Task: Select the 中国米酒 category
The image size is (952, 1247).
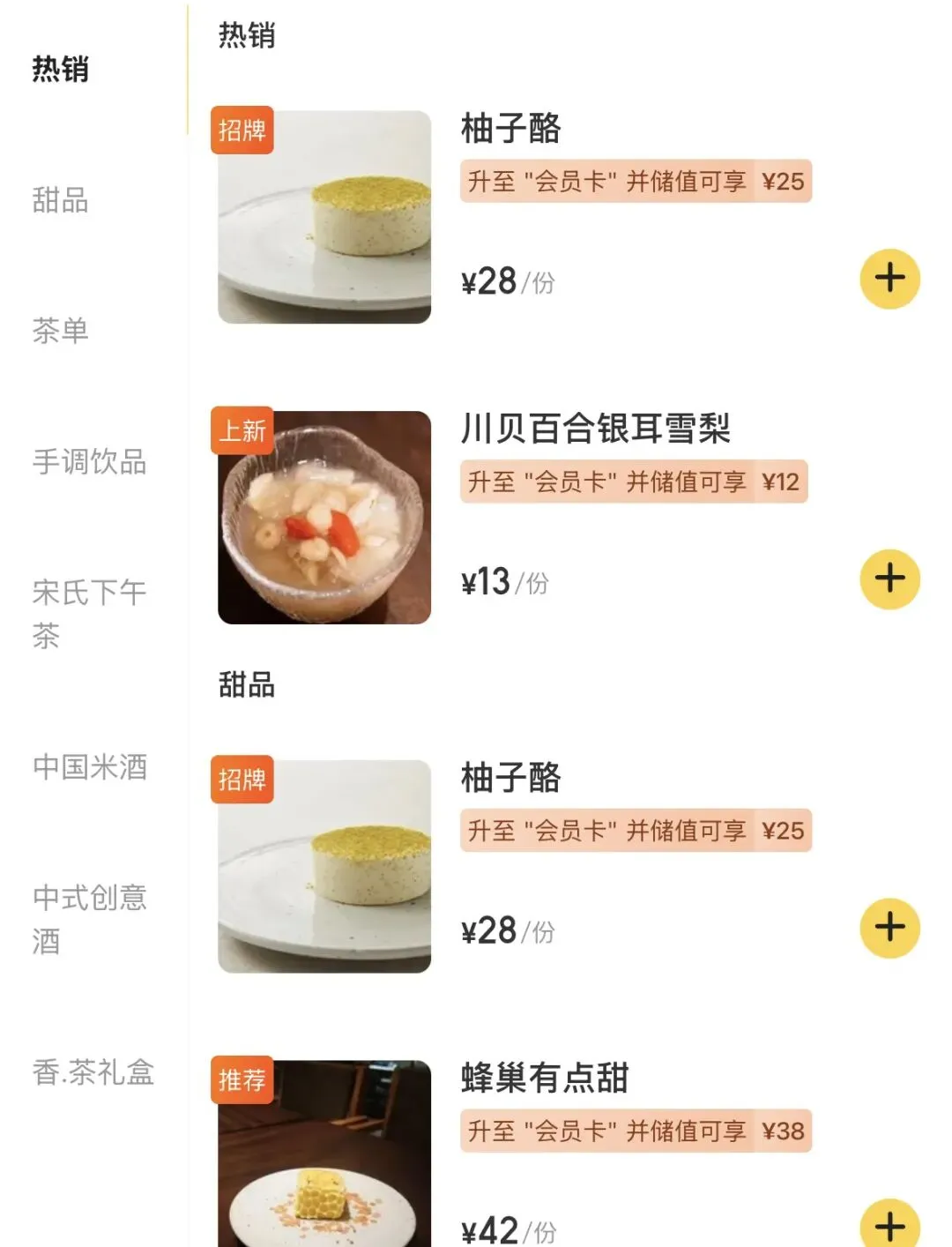Action: [x=89, y=766]
